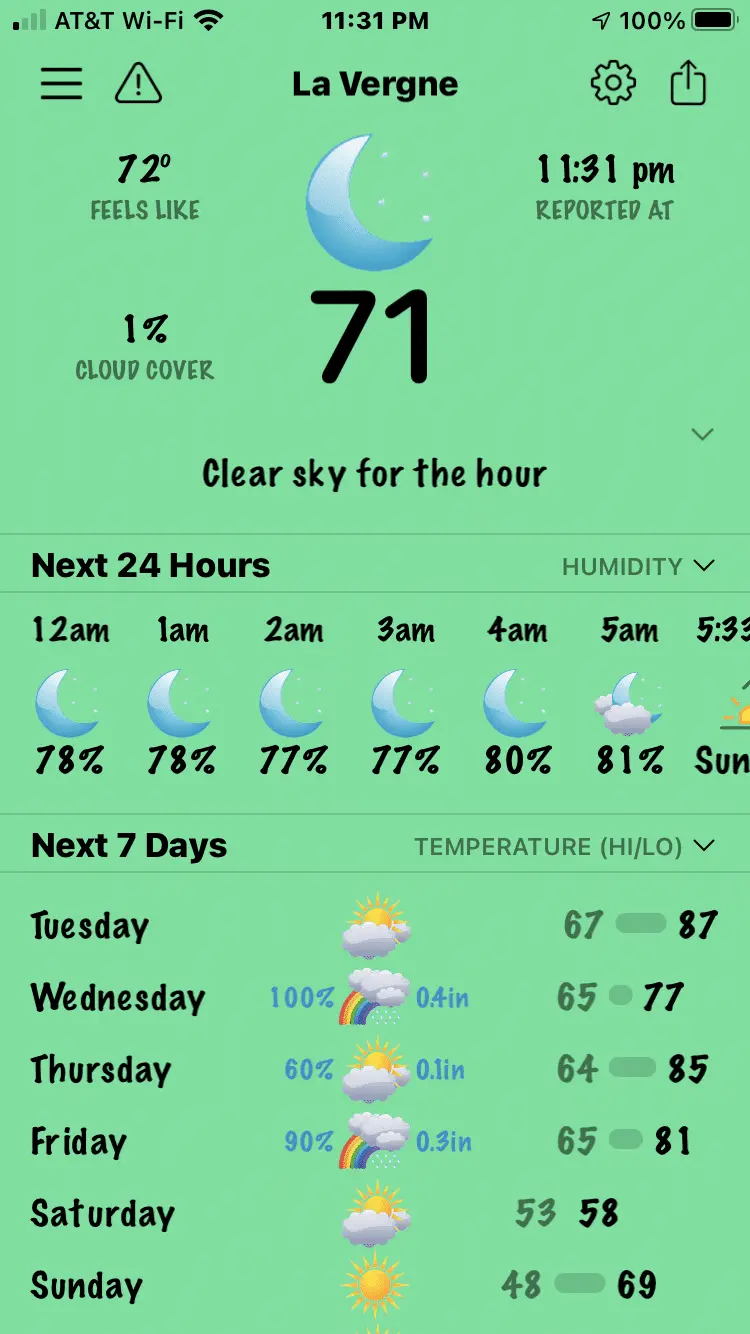This screenshot has width=750, height=1334.
Task: Open the Humidity dropdown for Next 24 Hours
Action: 638,566
